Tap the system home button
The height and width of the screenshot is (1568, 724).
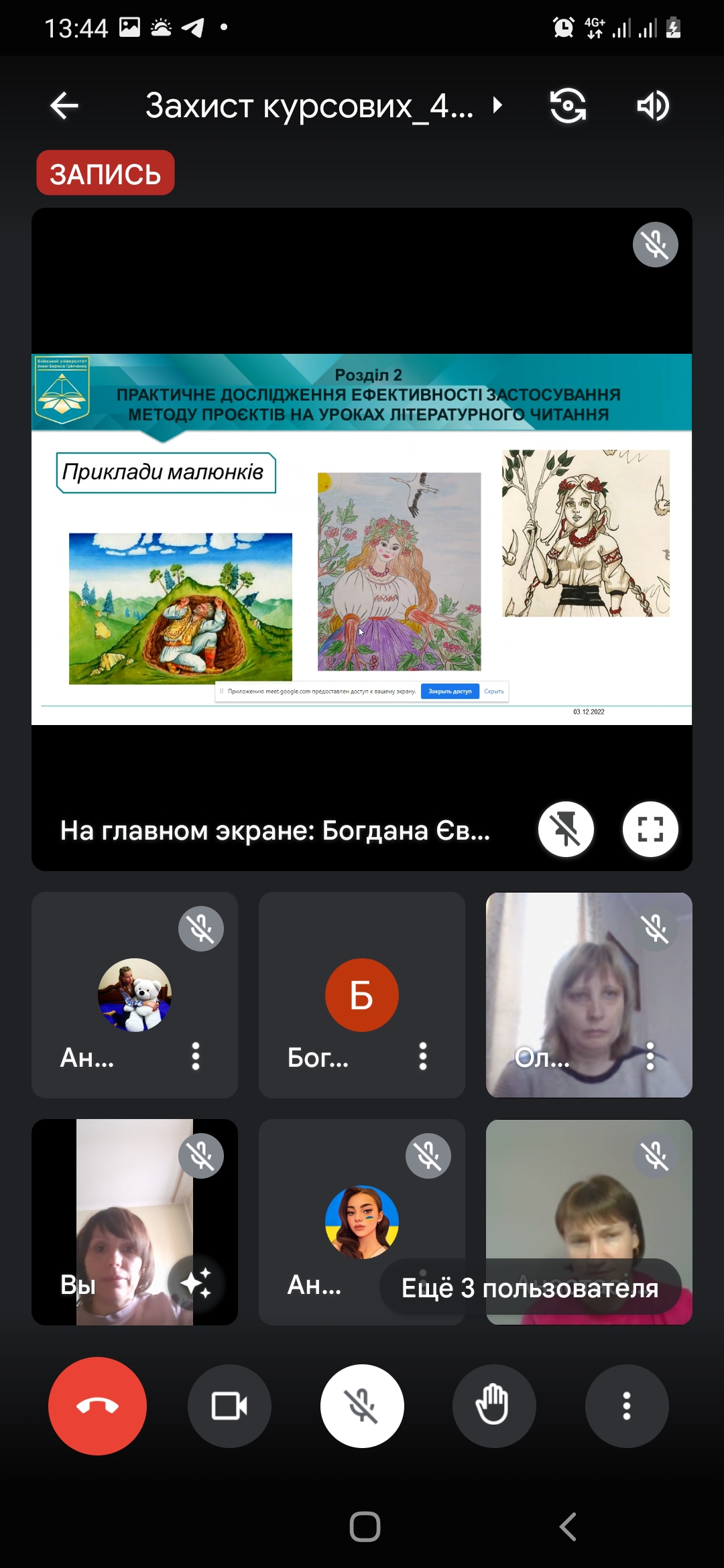coord(365,1527)
